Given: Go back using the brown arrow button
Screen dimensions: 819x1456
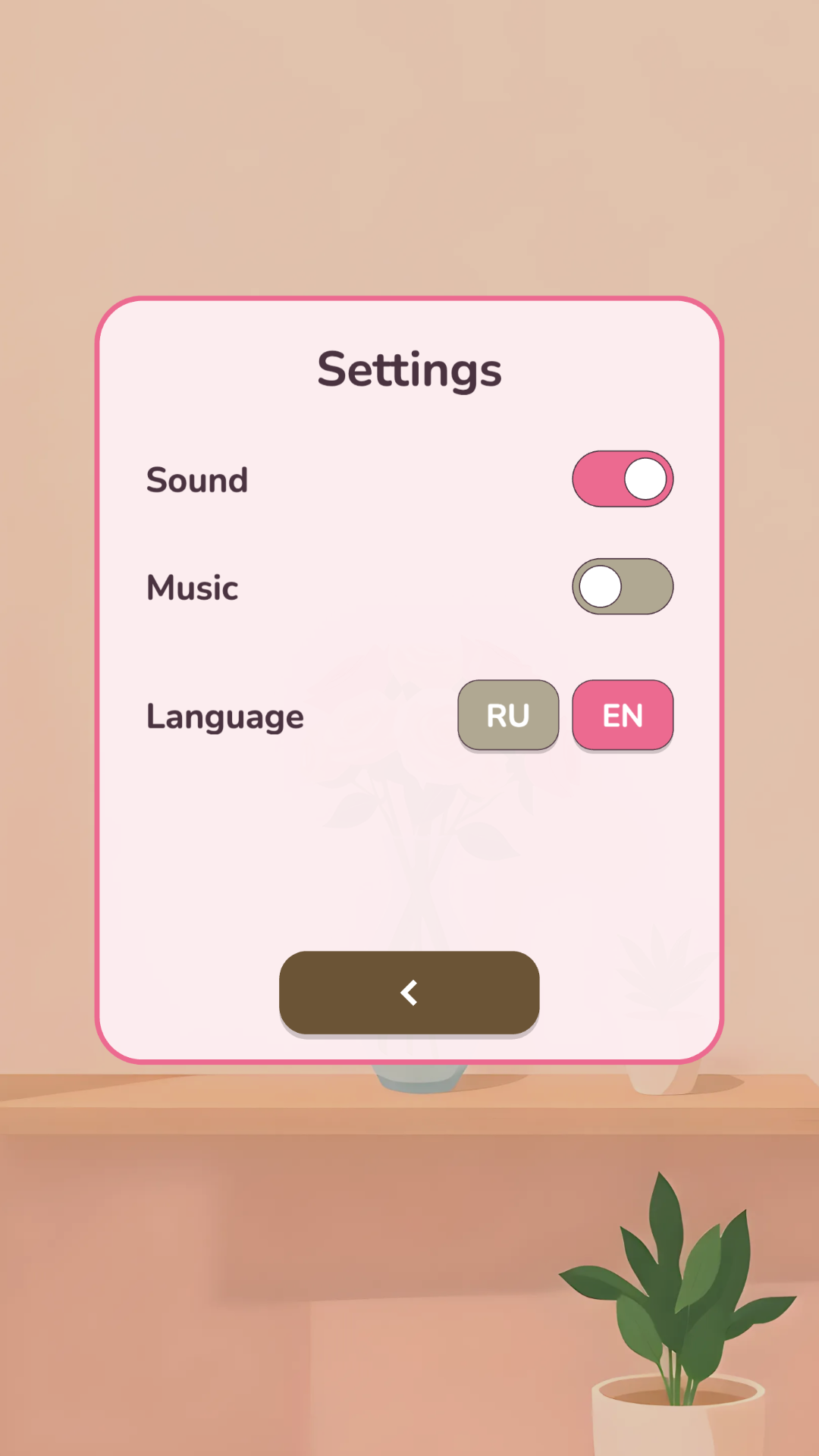Looking at the screenshot, I should point(409,993).
